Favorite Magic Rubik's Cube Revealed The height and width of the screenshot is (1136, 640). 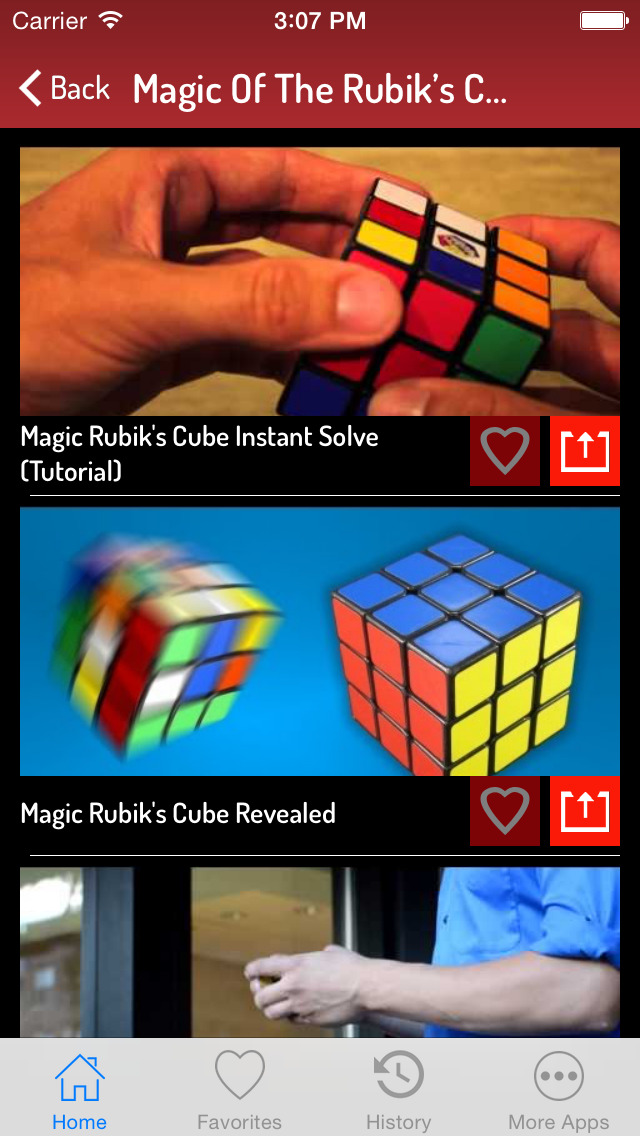505,811
